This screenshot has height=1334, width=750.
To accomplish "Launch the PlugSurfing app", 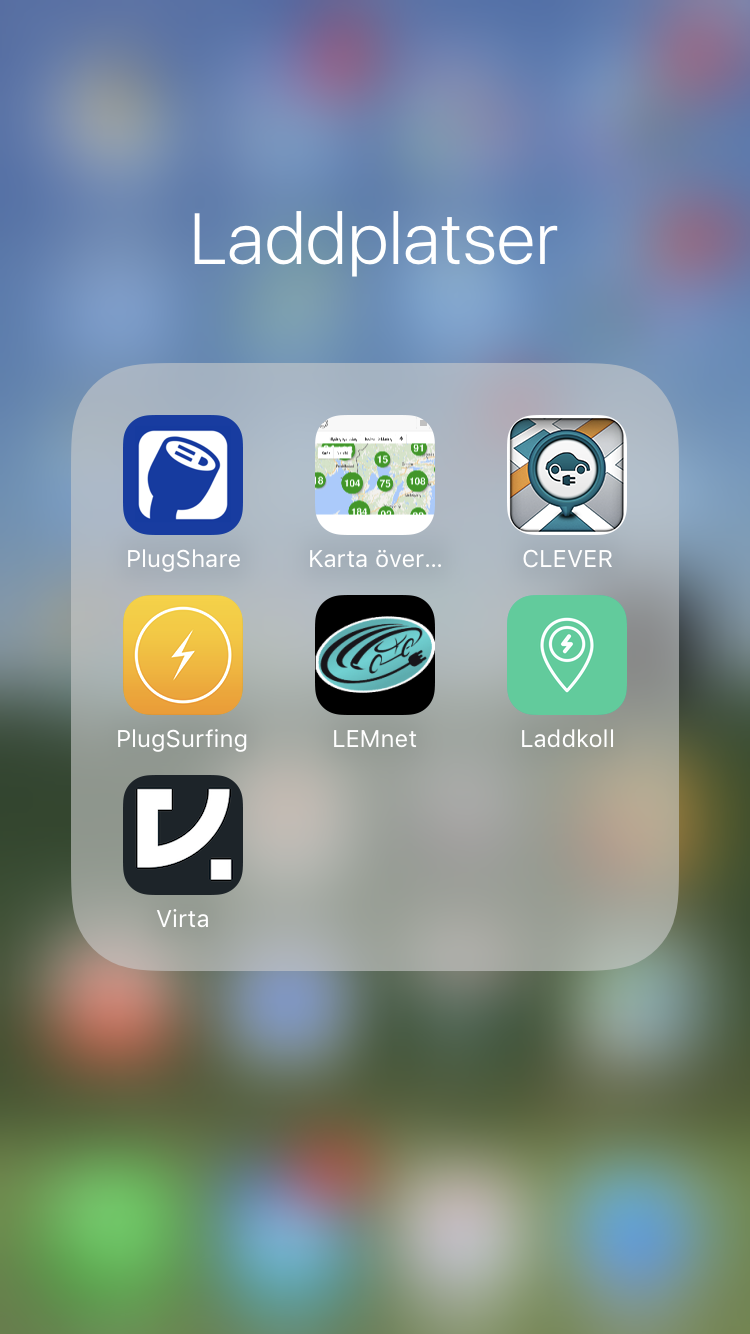I will click(183, 655).
